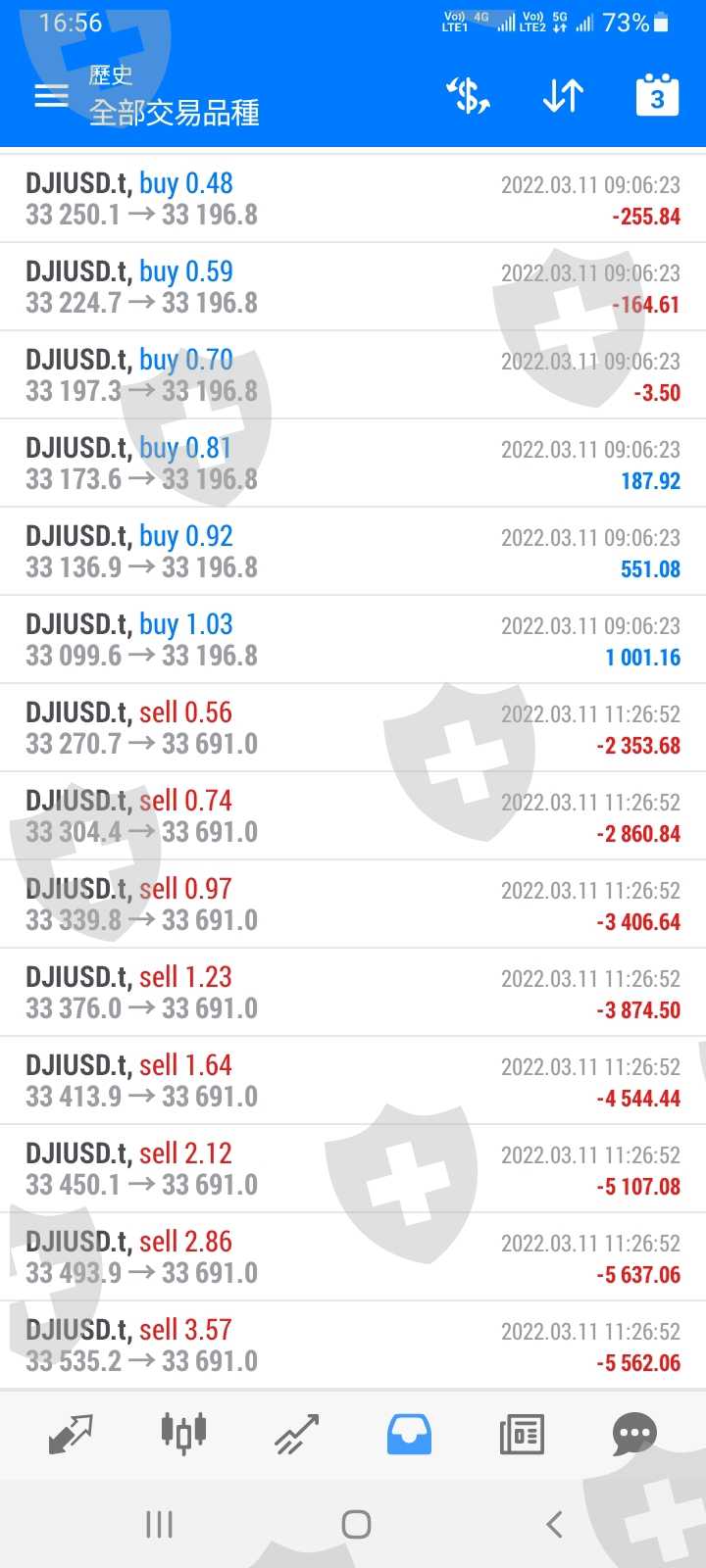The image size is (706, 1568).
Task: Show details of buy 1.03 trade
Action: point(353,640)
